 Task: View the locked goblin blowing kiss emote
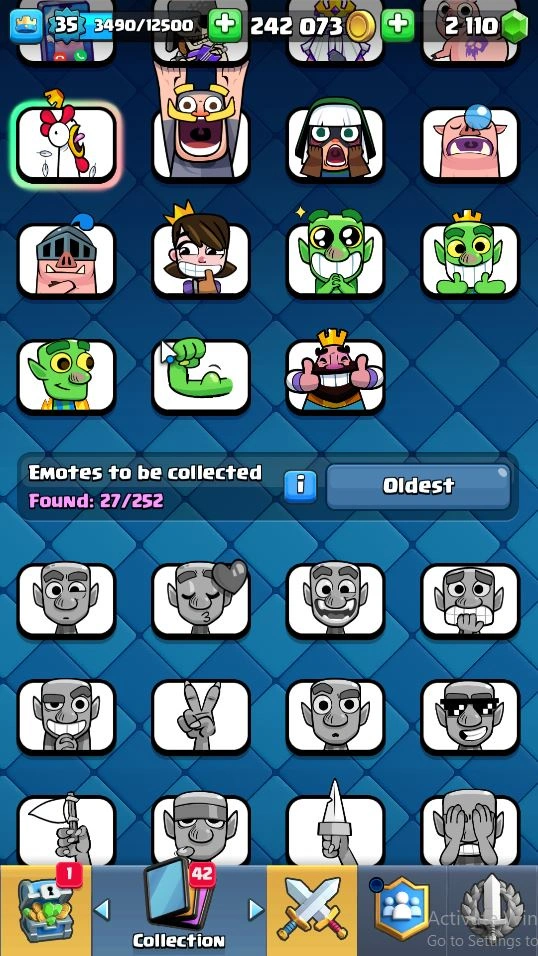[x=201, y=601]
